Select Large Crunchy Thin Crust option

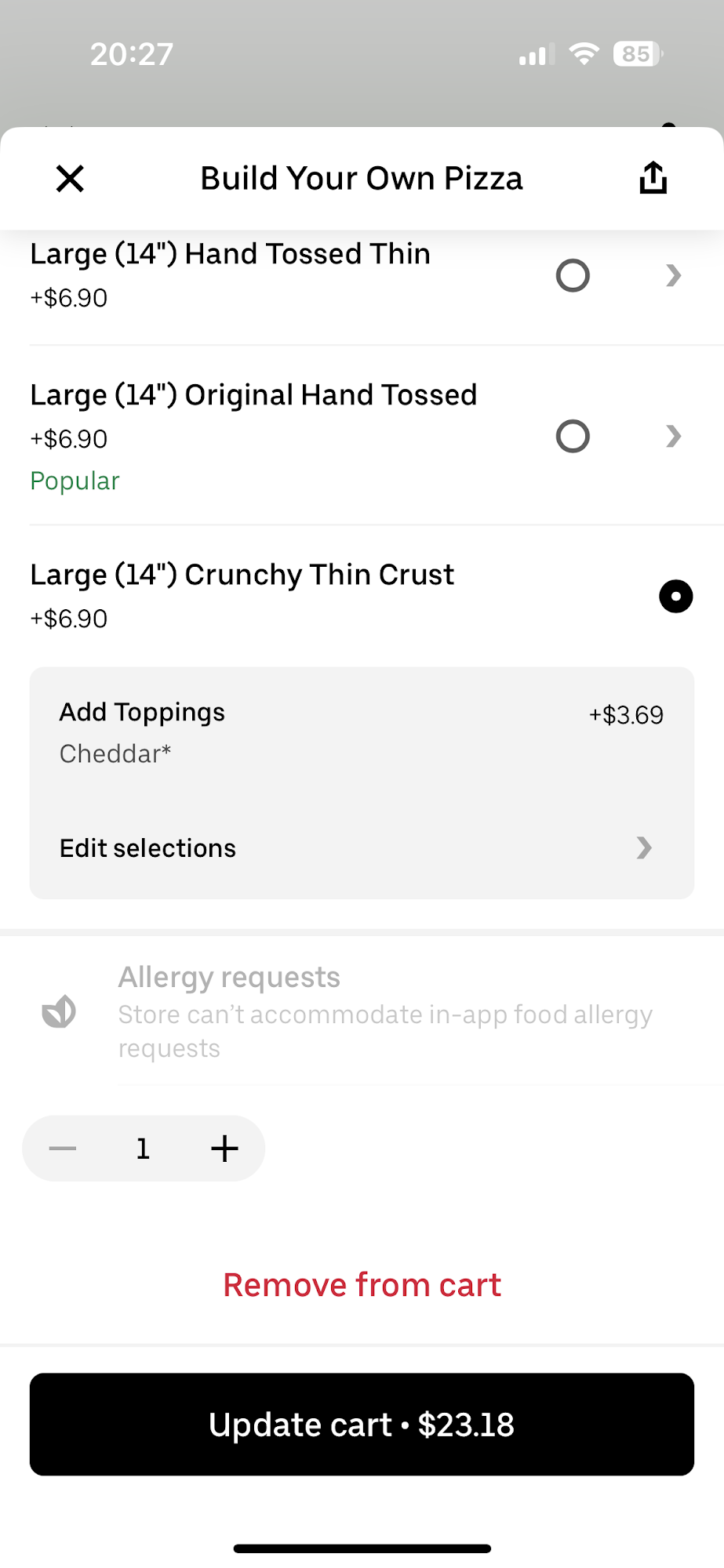point(675,596)
